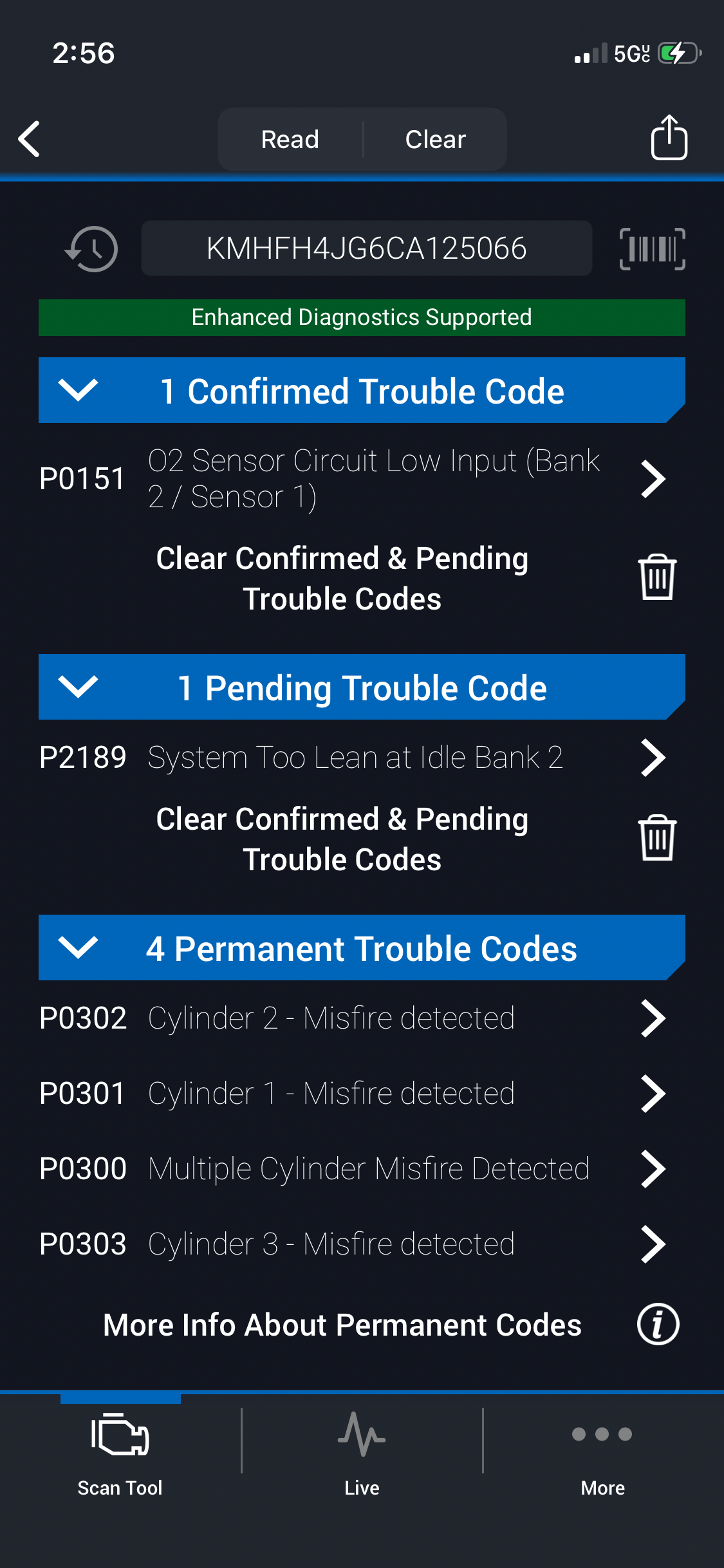This screenshot has width=724, height=1568.
Task: Open details for code P2189
Action: point(653,758)
